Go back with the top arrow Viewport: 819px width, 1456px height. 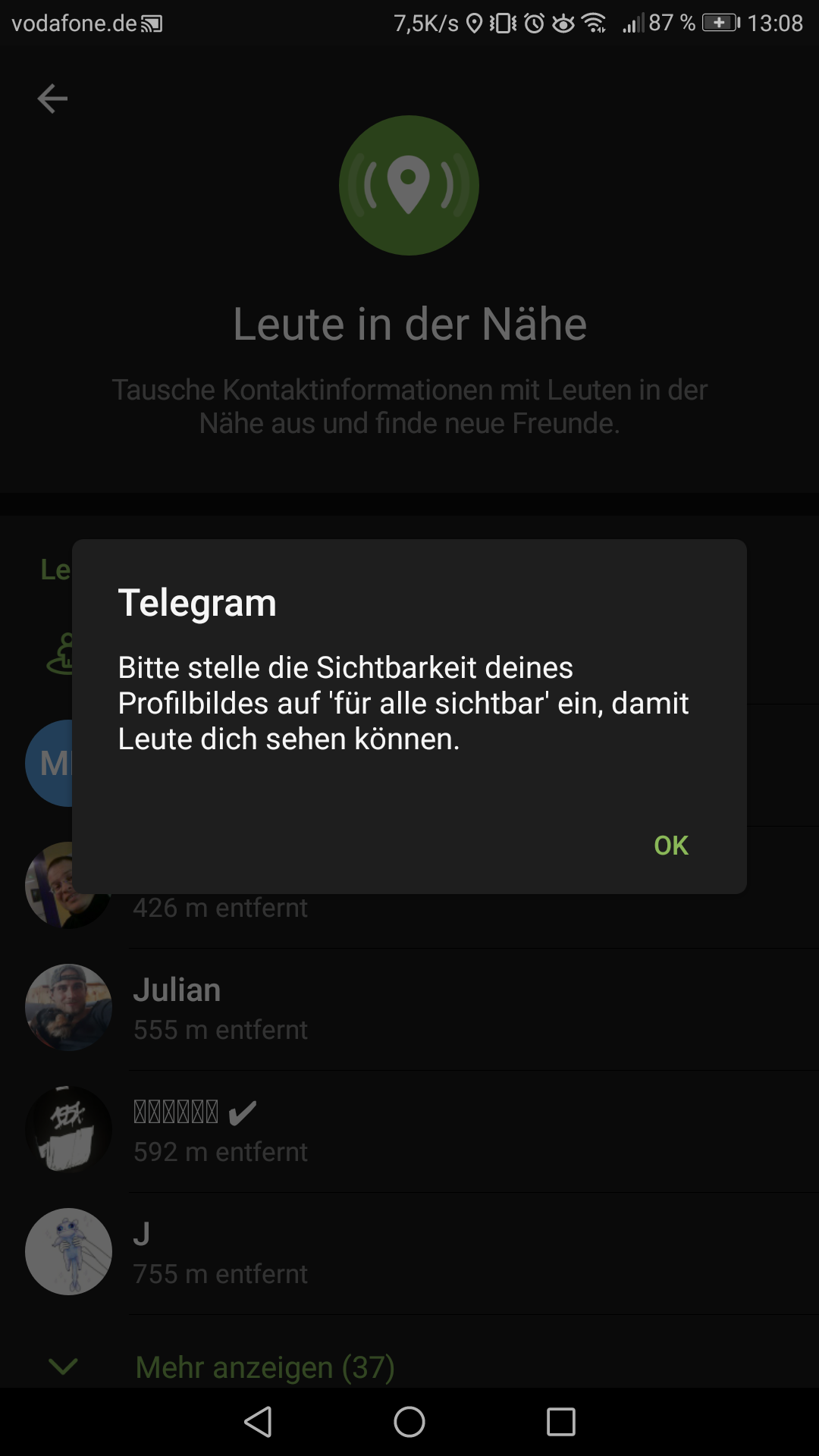pyautogui.click(x=52, y=99)
